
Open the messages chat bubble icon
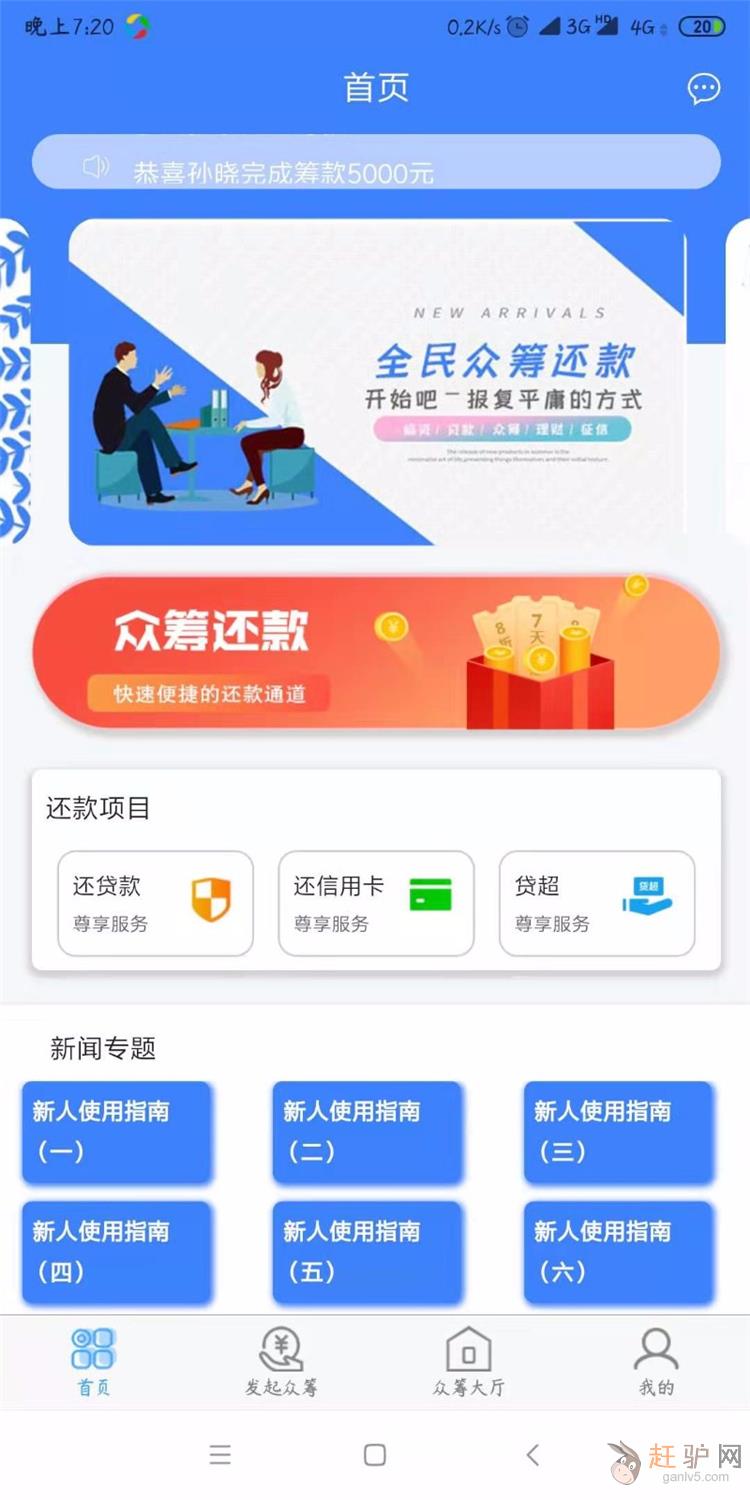tap(704, 89)
